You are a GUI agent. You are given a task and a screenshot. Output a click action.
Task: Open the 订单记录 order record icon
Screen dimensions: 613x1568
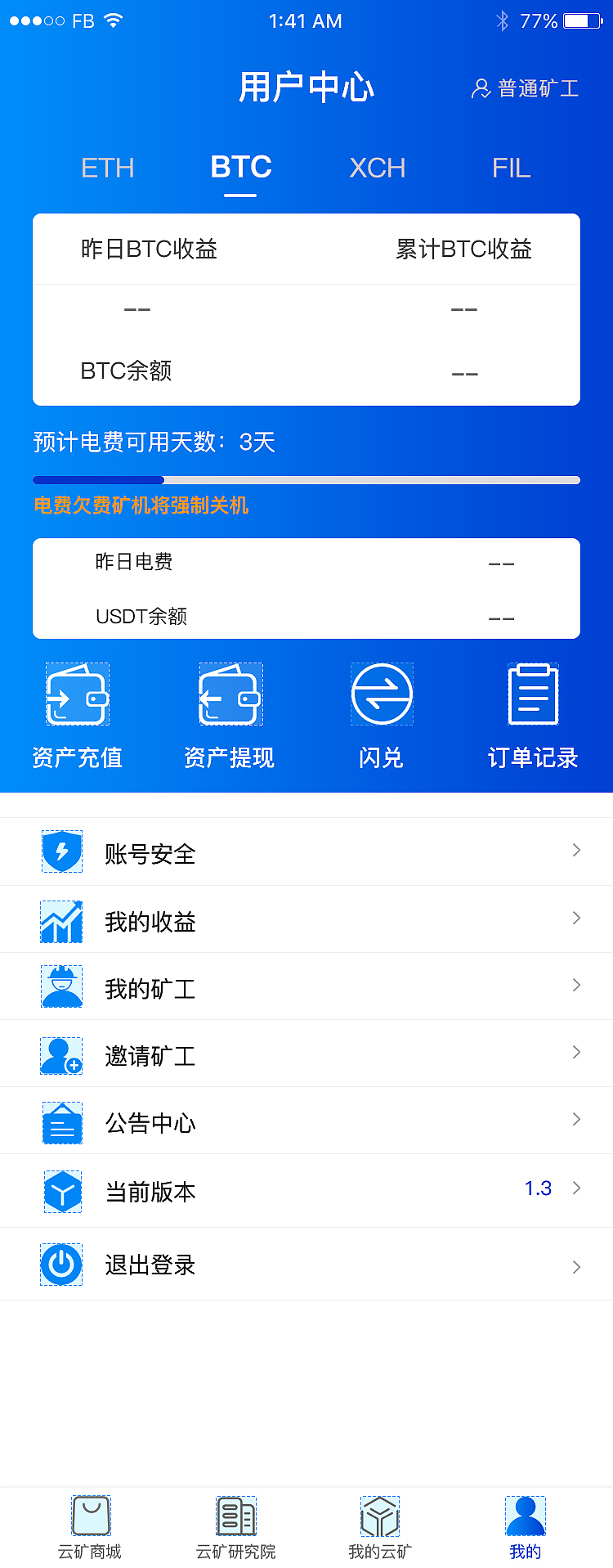pos(533,694)
